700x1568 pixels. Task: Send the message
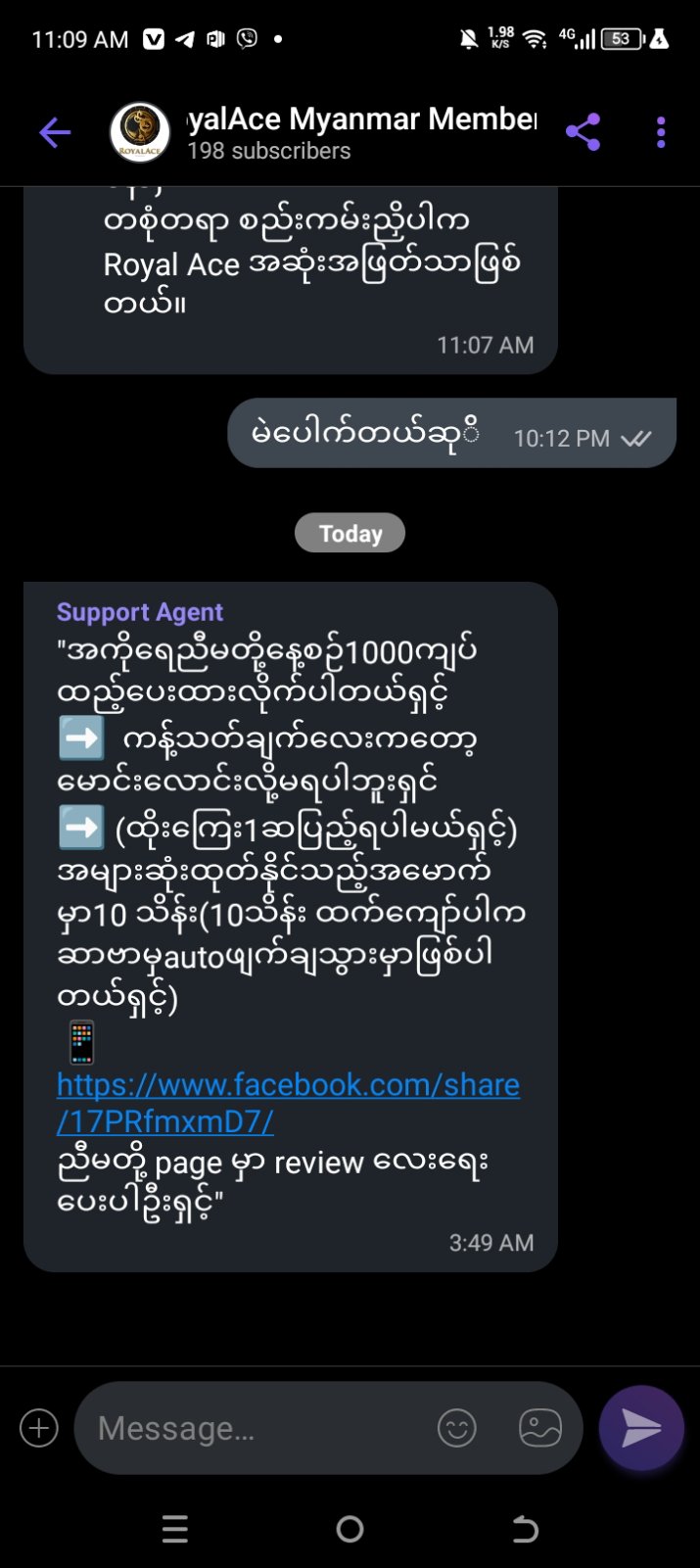click(x=641, y=1428)
